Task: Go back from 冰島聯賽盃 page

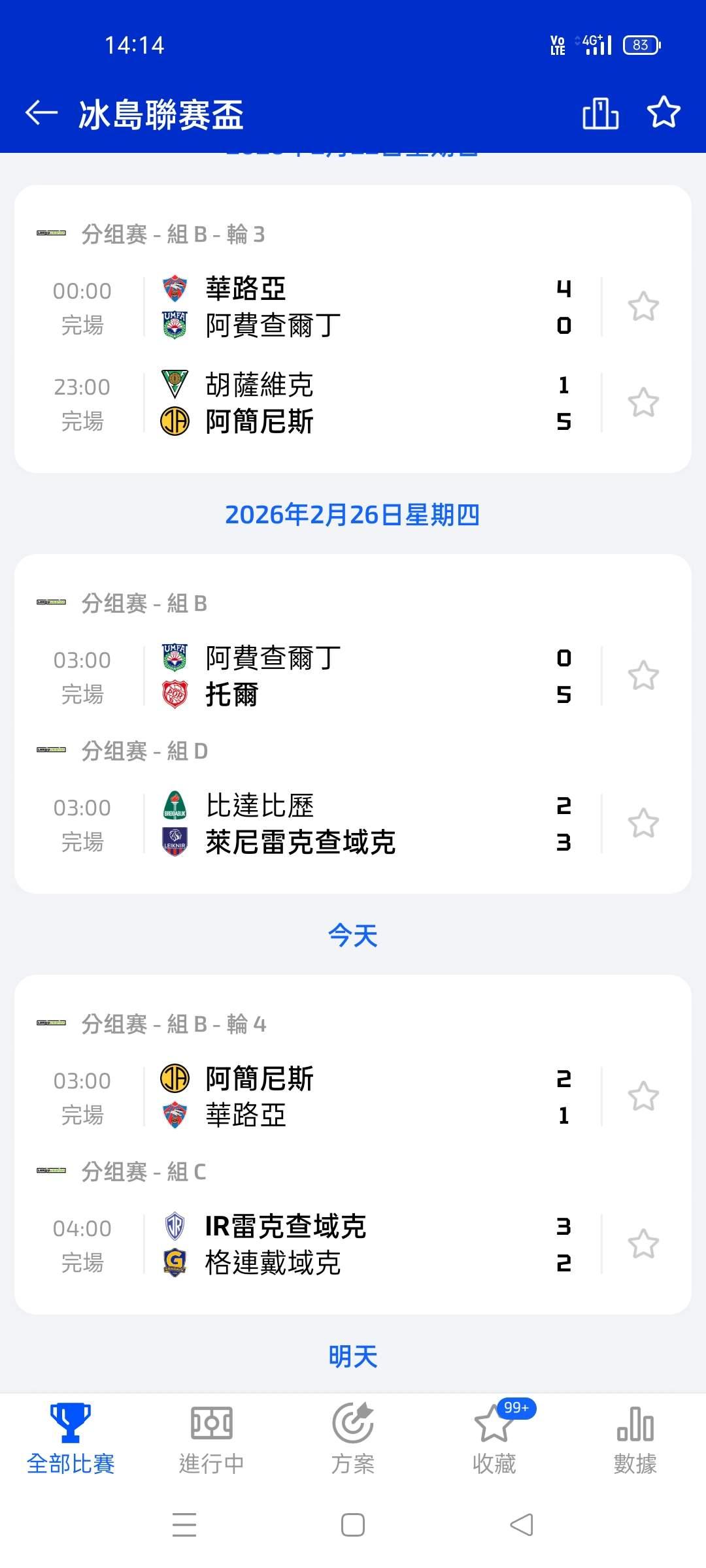Action: coord(42,114)
